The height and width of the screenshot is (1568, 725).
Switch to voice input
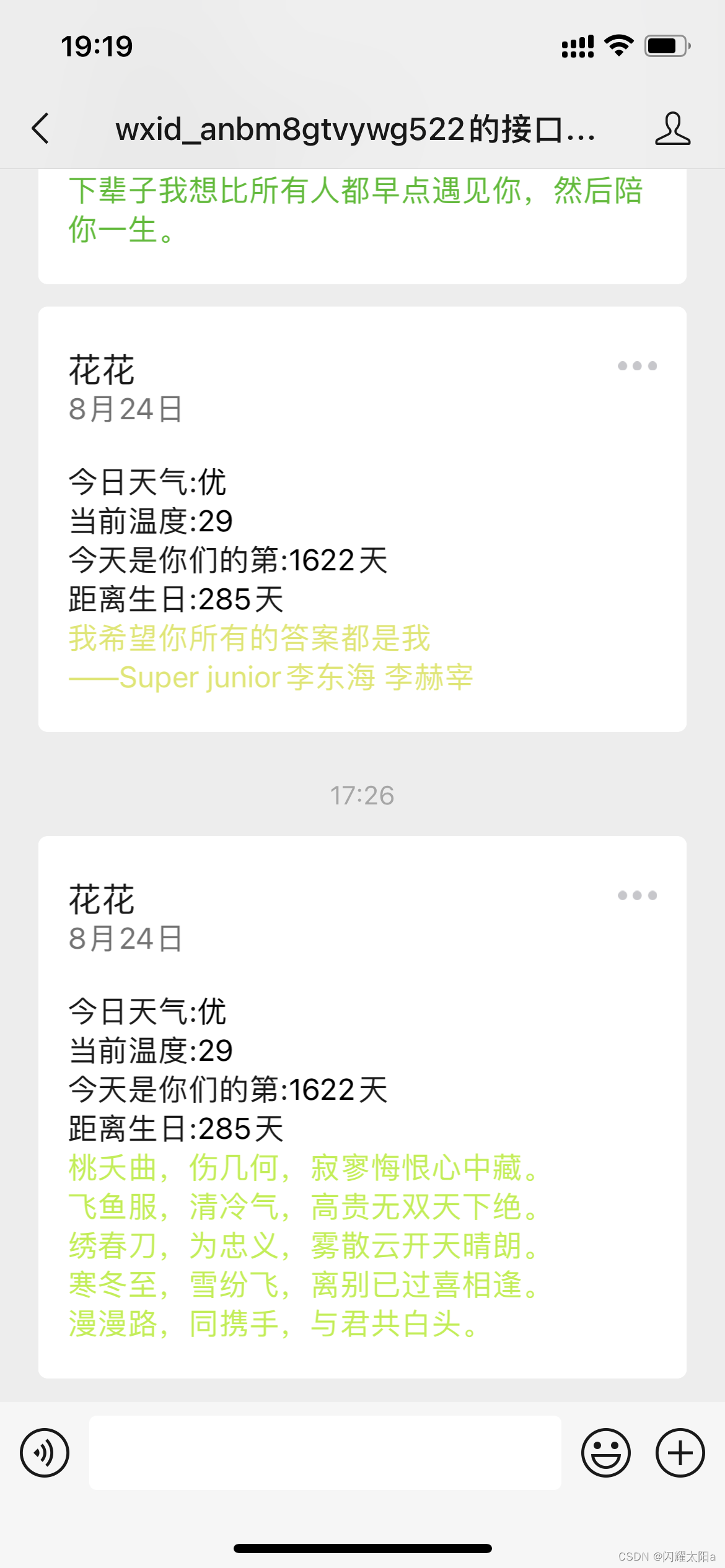click(45, 1453)
